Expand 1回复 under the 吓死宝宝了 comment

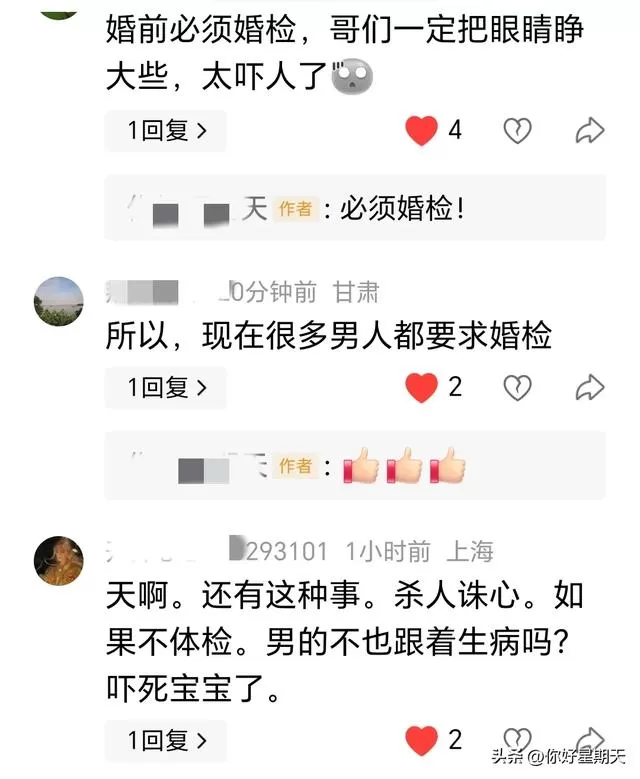point(166,741)
